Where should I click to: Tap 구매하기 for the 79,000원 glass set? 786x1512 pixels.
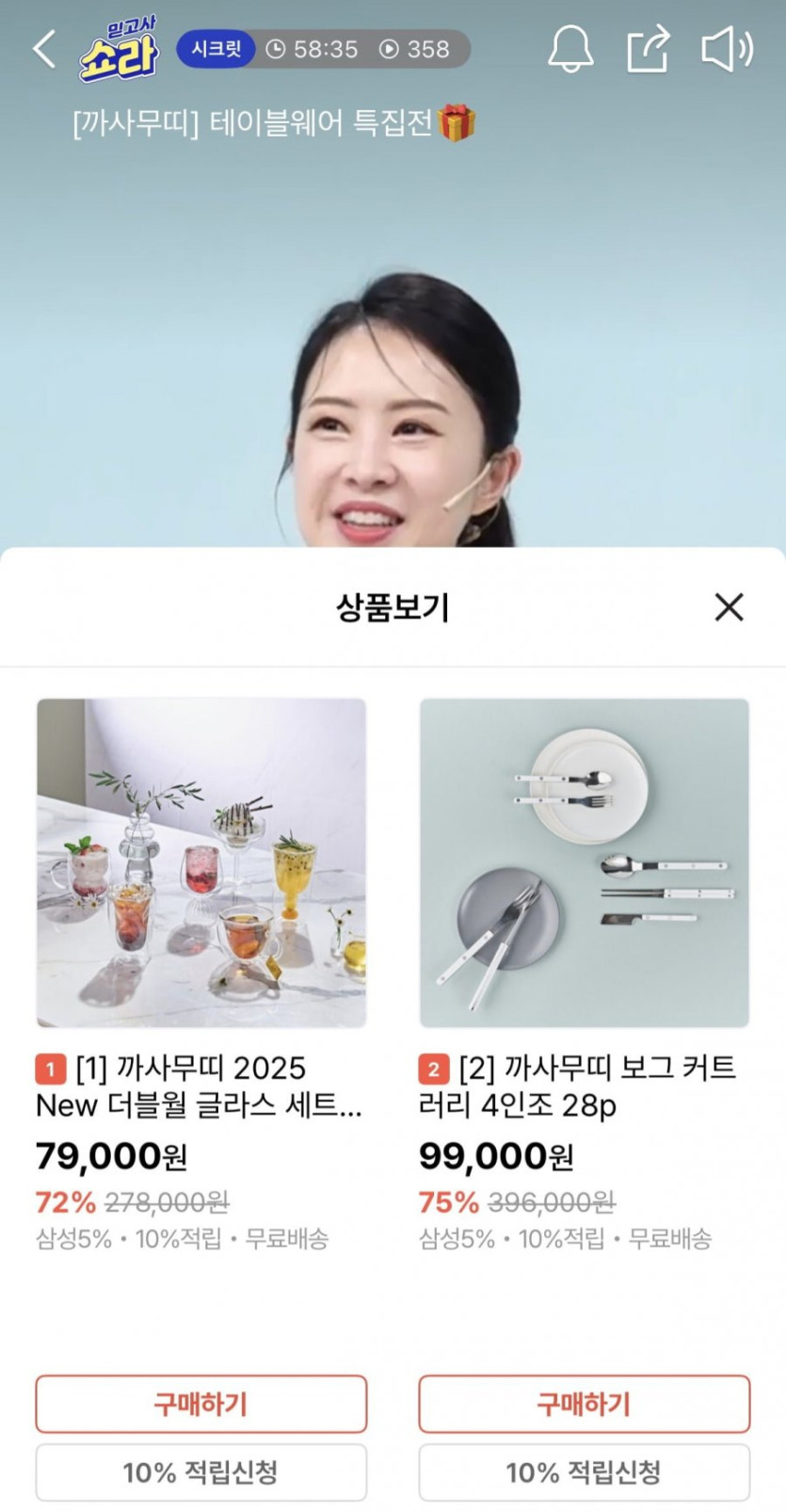pyautogui.click(x=201, y=1404)
